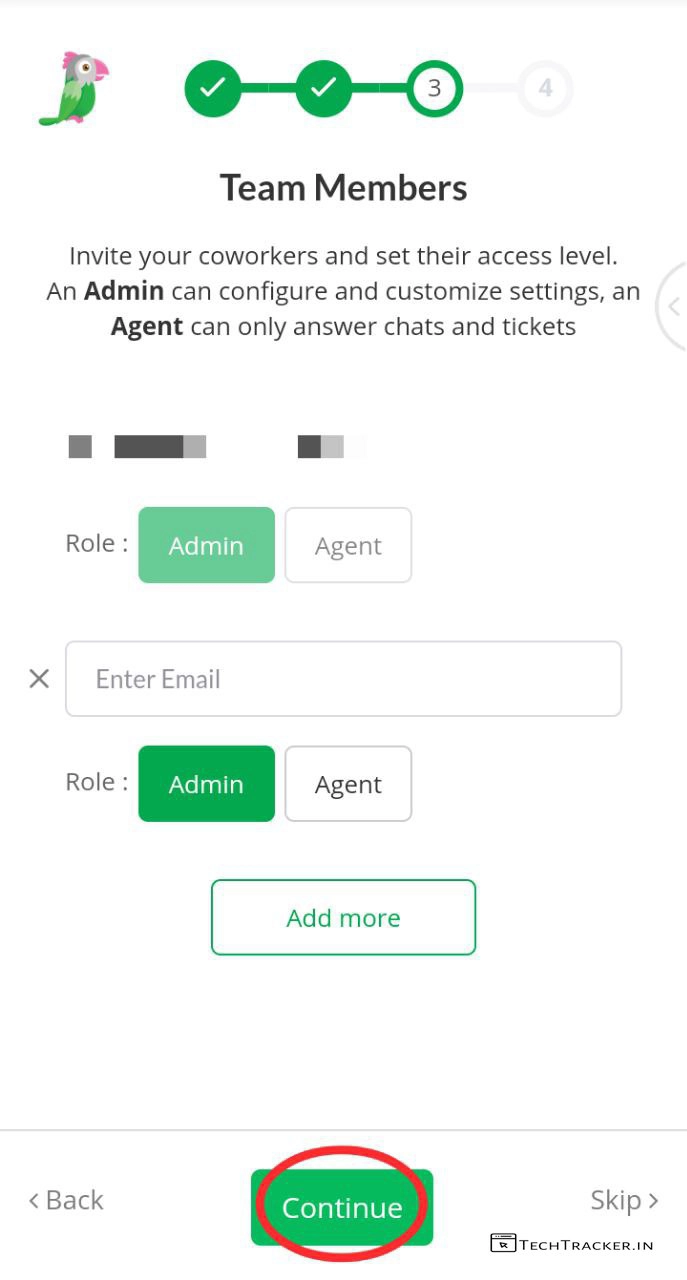The height and width of the screenshot is (1280, 687).
Task: Tap the Enter Email field
Action: [x=343, y=679]
